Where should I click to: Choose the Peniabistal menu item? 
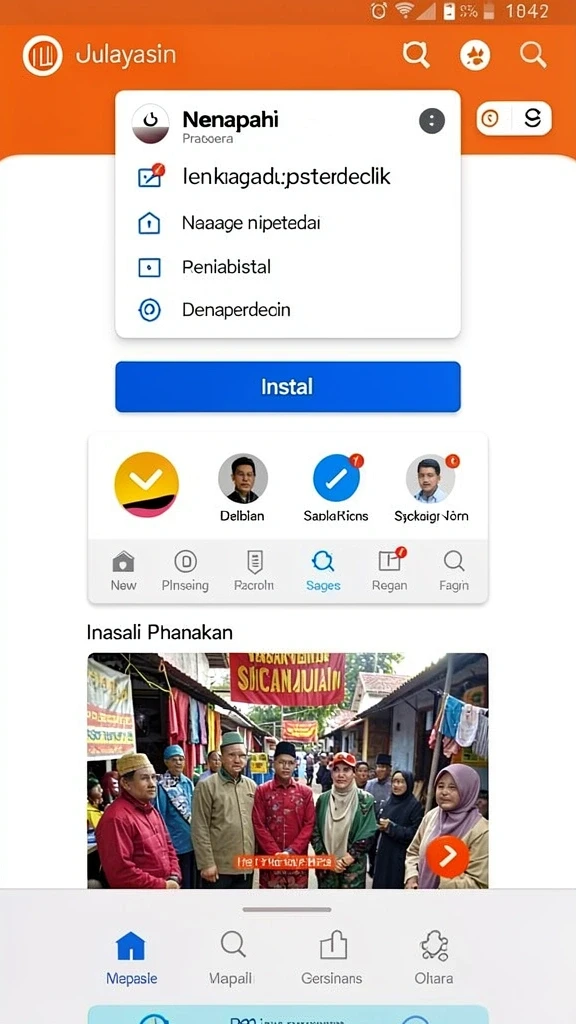tap(288, 267)
